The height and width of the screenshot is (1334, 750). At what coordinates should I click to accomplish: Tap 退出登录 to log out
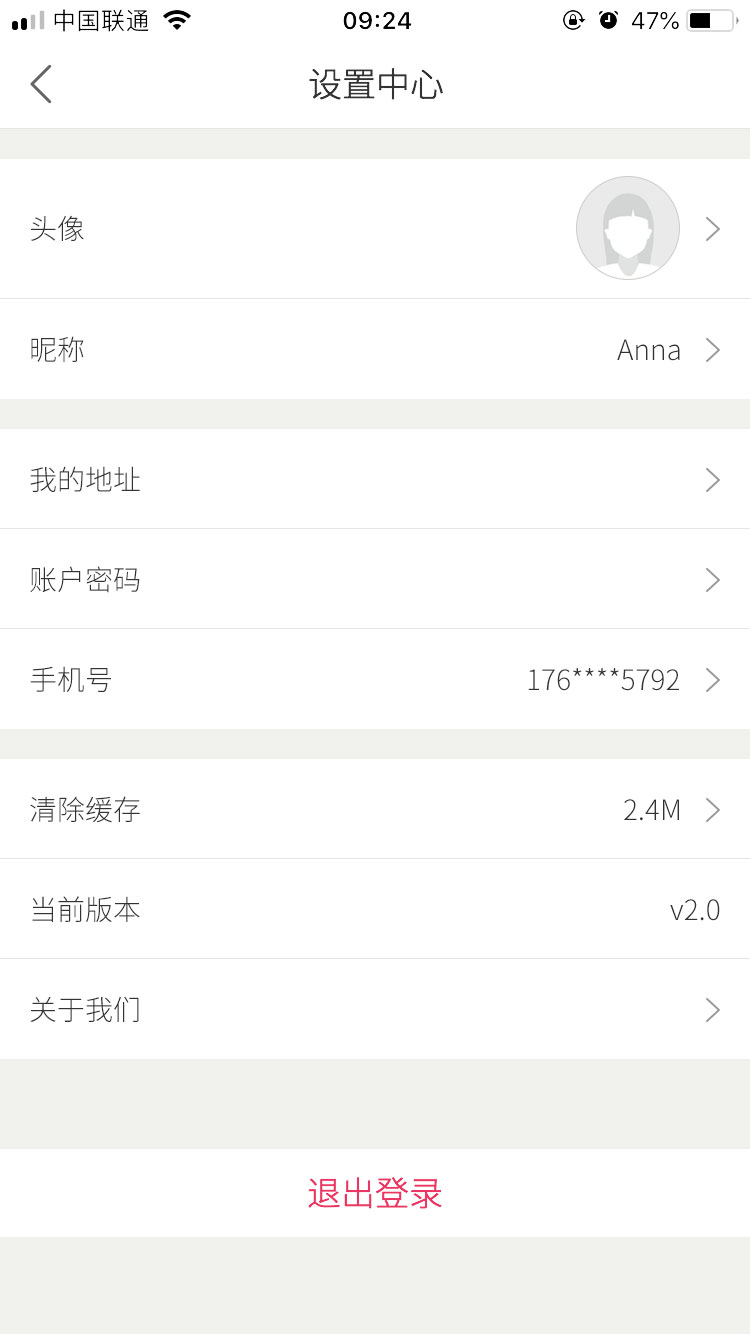[375, 1193]
